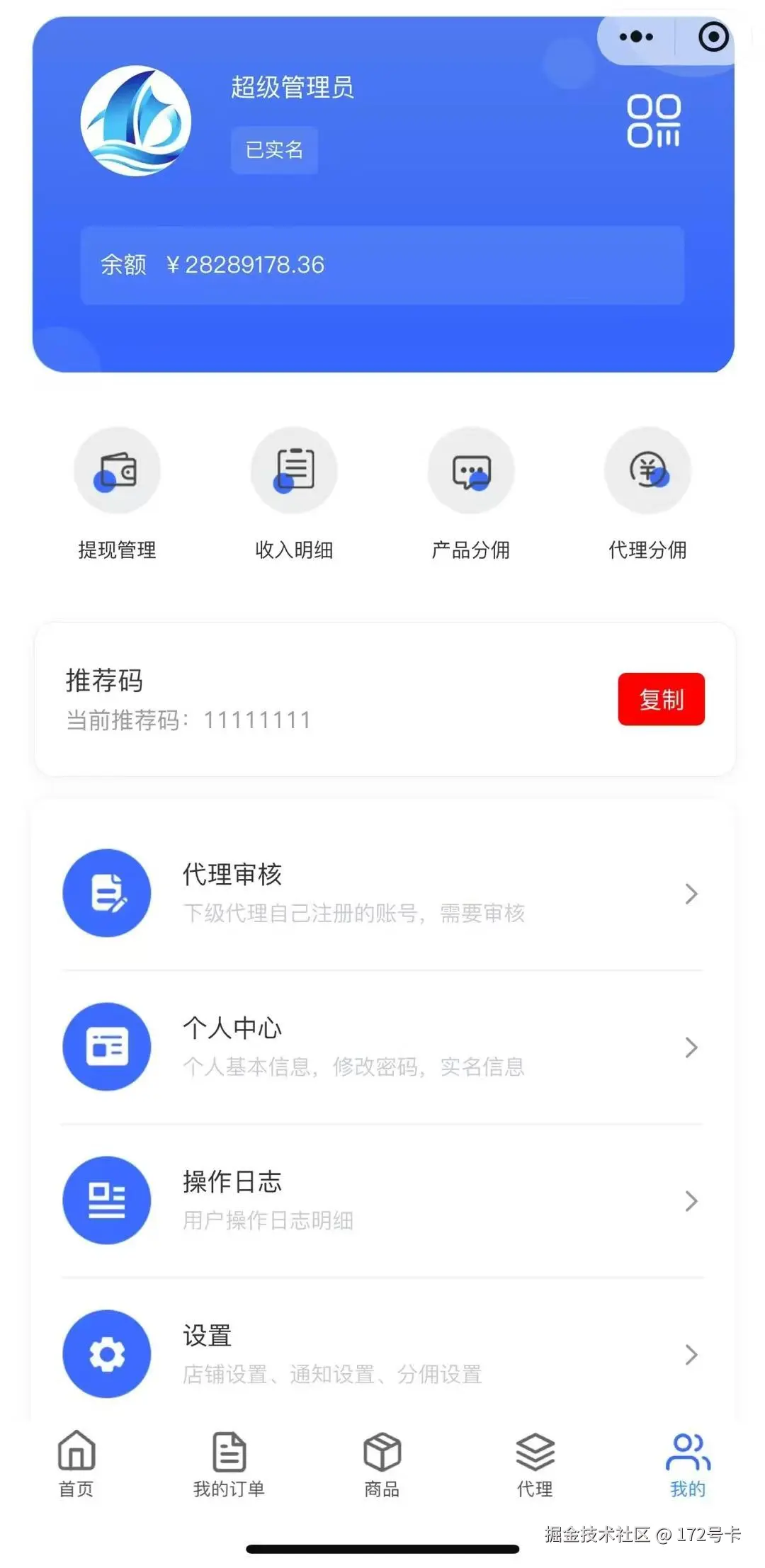Screen dimensions: 765x1568
Task: Close the mini program with the circle icon
Action: 713,37
